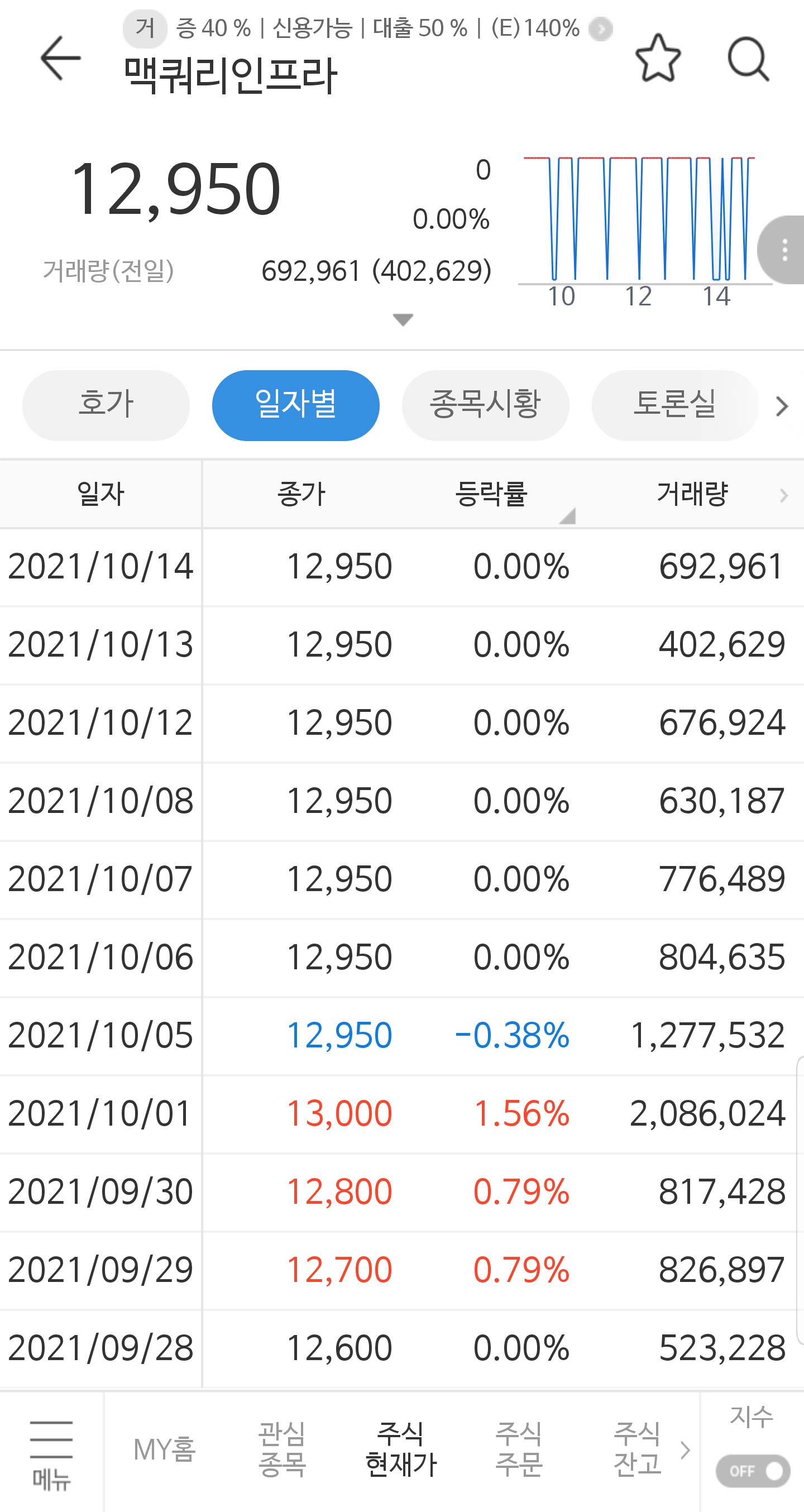
Task: Open the 종목시황 tab
Action: (x=485, y=405)
